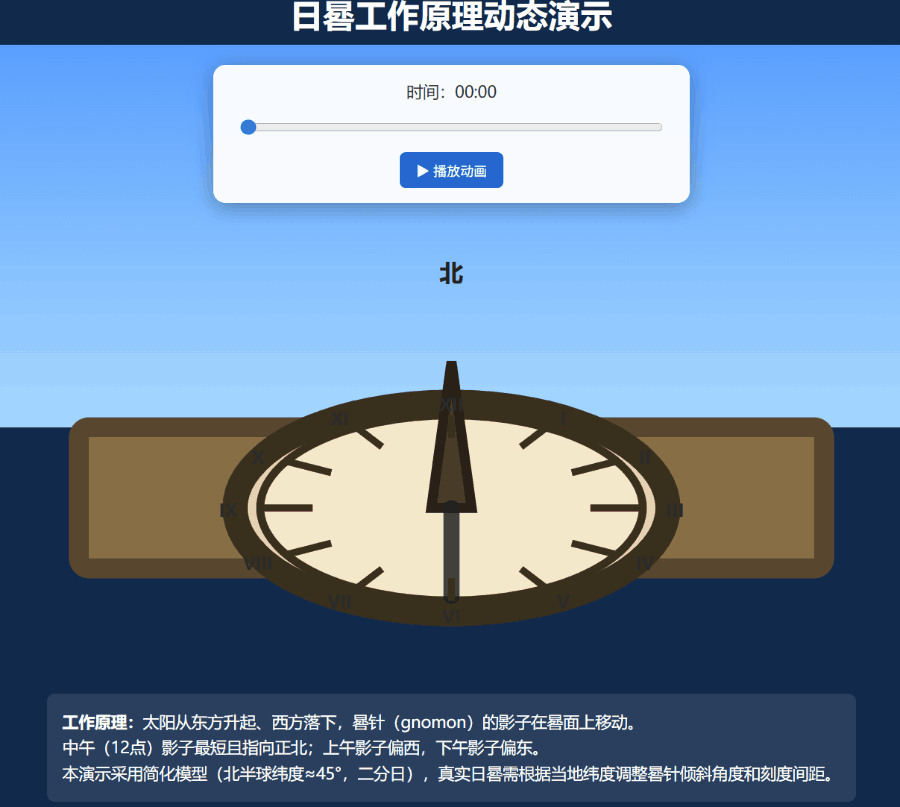Tap the 播放动画 play button
This screenshot has height=807, width=900.
(451, 171)
